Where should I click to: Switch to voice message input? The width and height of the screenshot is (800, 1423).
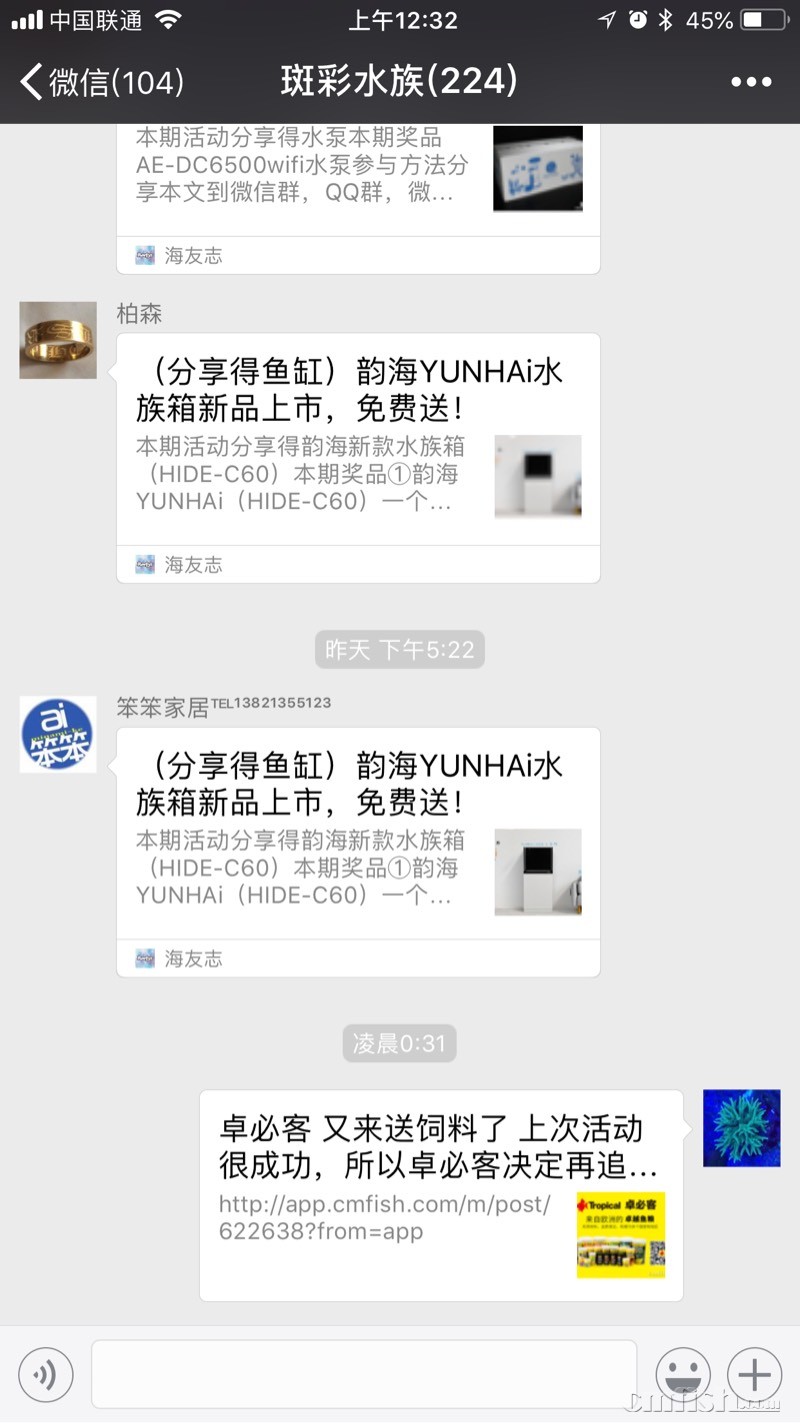point(46,1375)
